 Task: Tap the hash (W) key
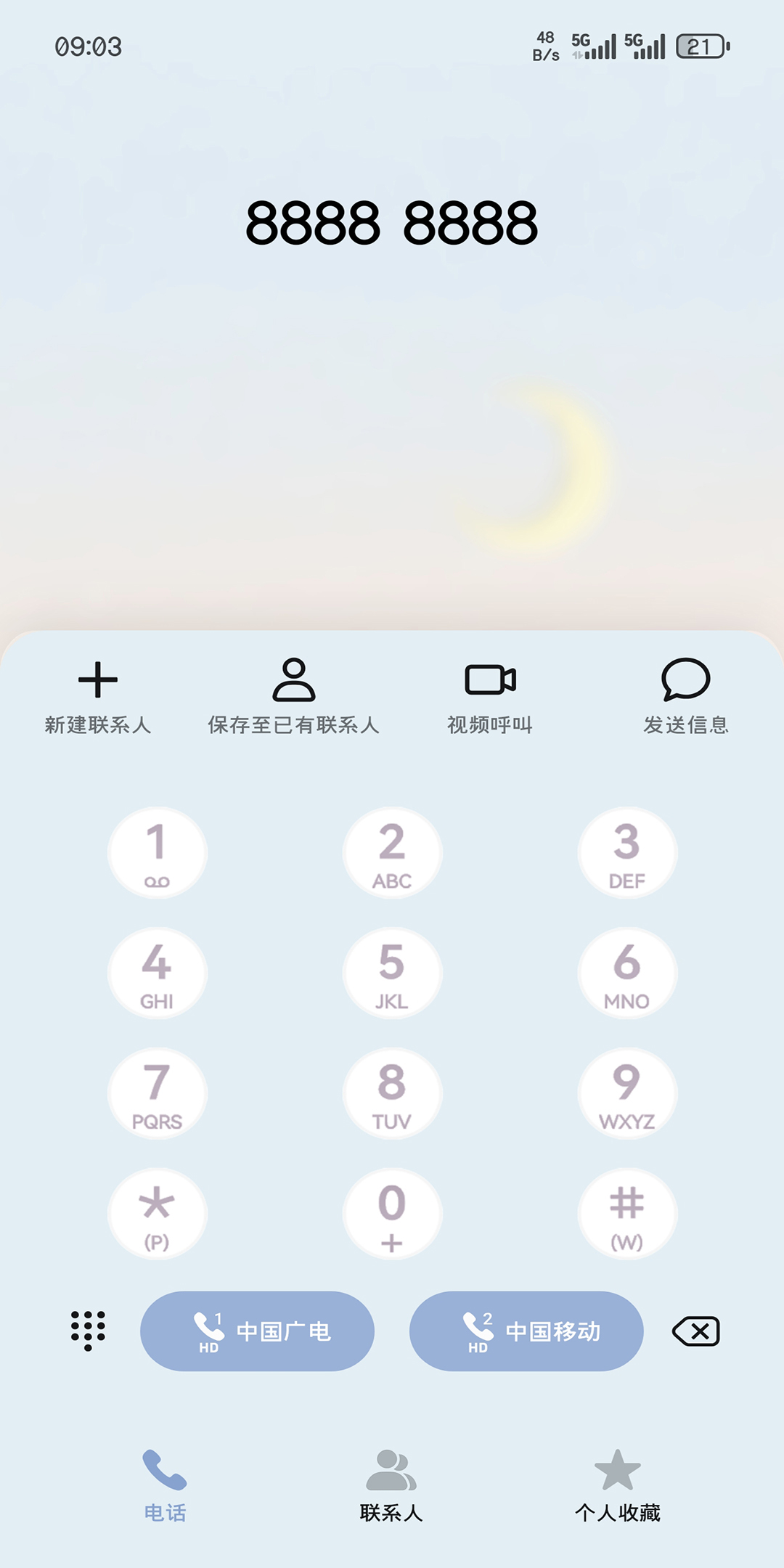click(x=627, y=1214)
